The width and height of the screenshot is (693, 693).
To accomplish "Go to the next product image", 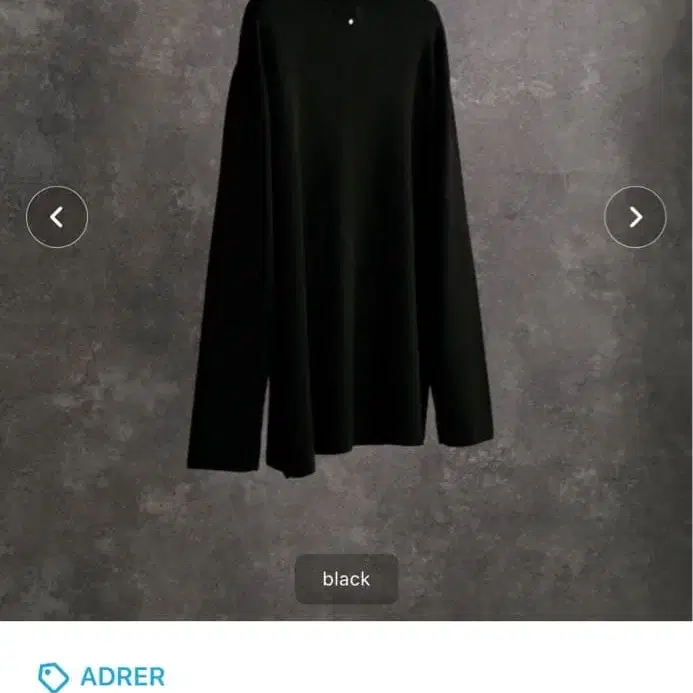I will (635, 217).
